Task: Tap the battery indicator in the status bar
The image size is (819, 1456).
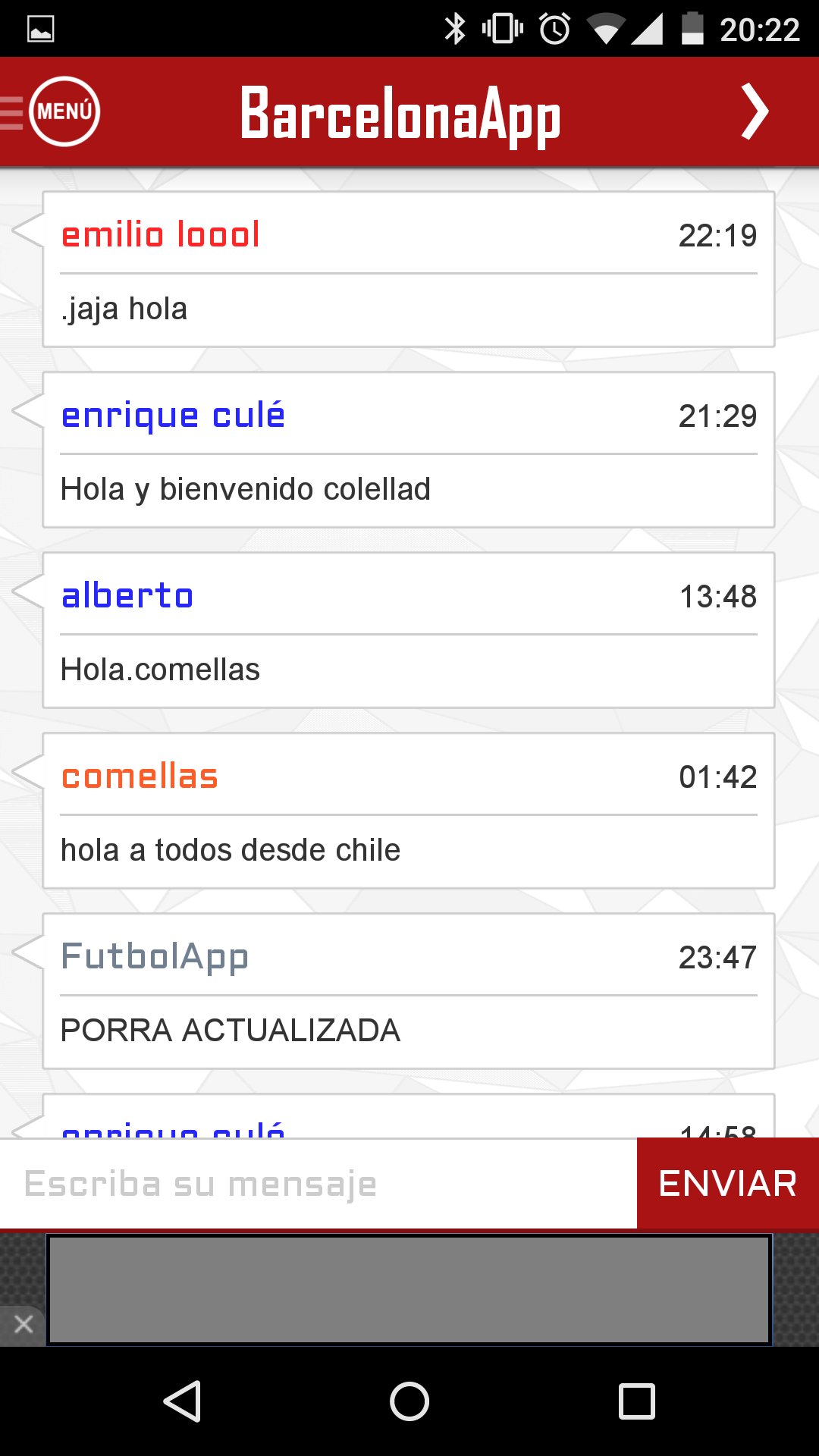Action: (694, 27)
